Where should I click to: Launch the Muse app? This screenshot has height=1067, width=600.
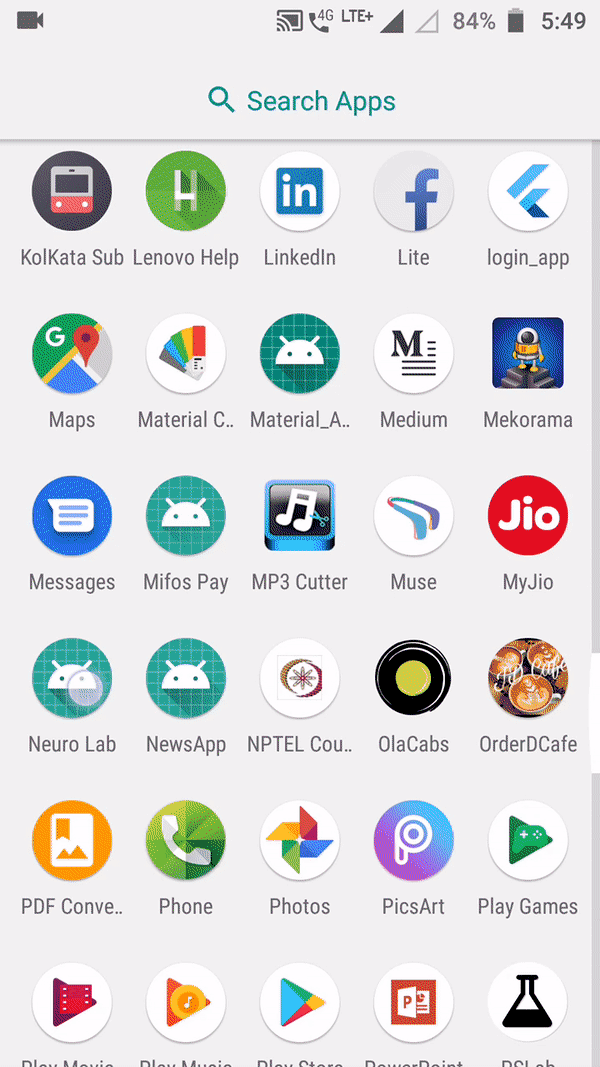[414, 516]
